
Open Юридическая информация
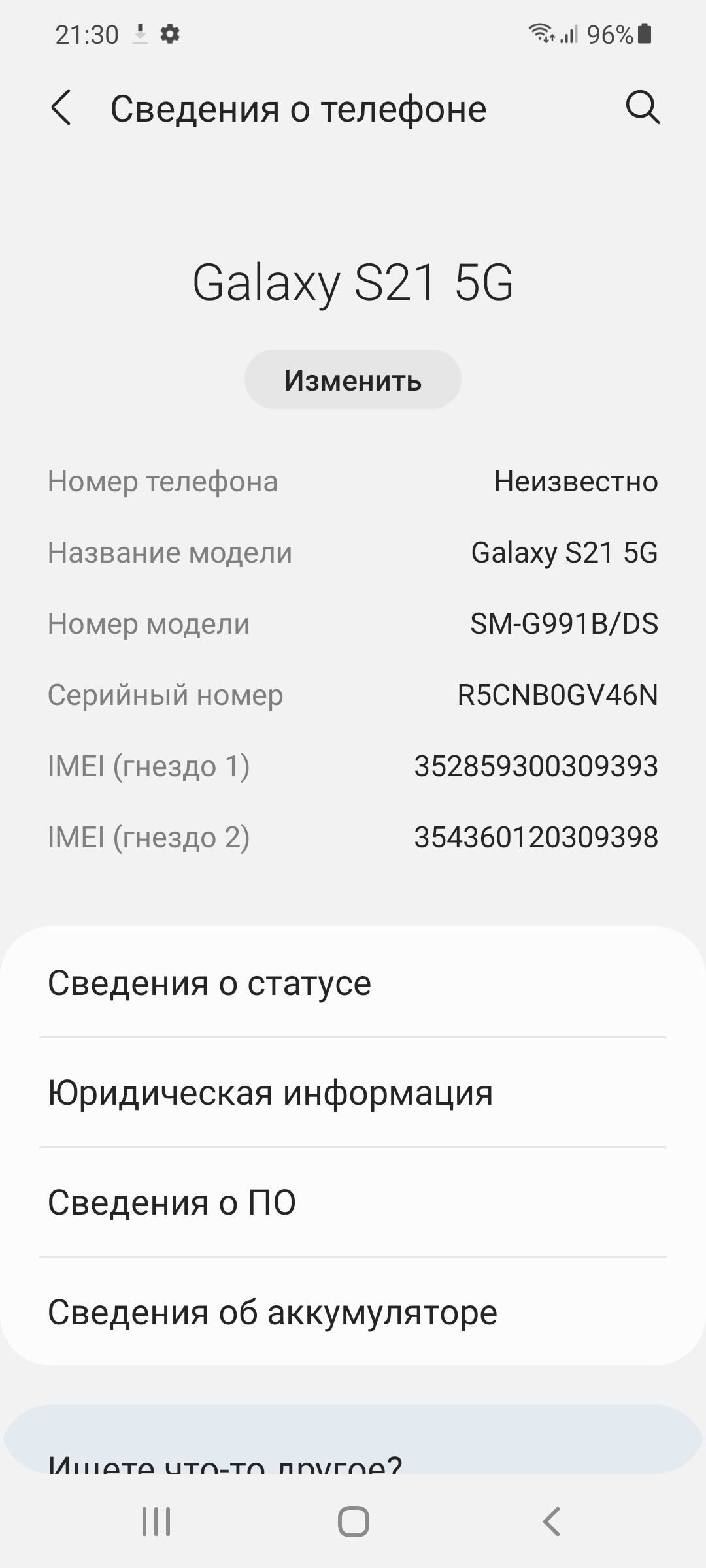[352, 1092]
